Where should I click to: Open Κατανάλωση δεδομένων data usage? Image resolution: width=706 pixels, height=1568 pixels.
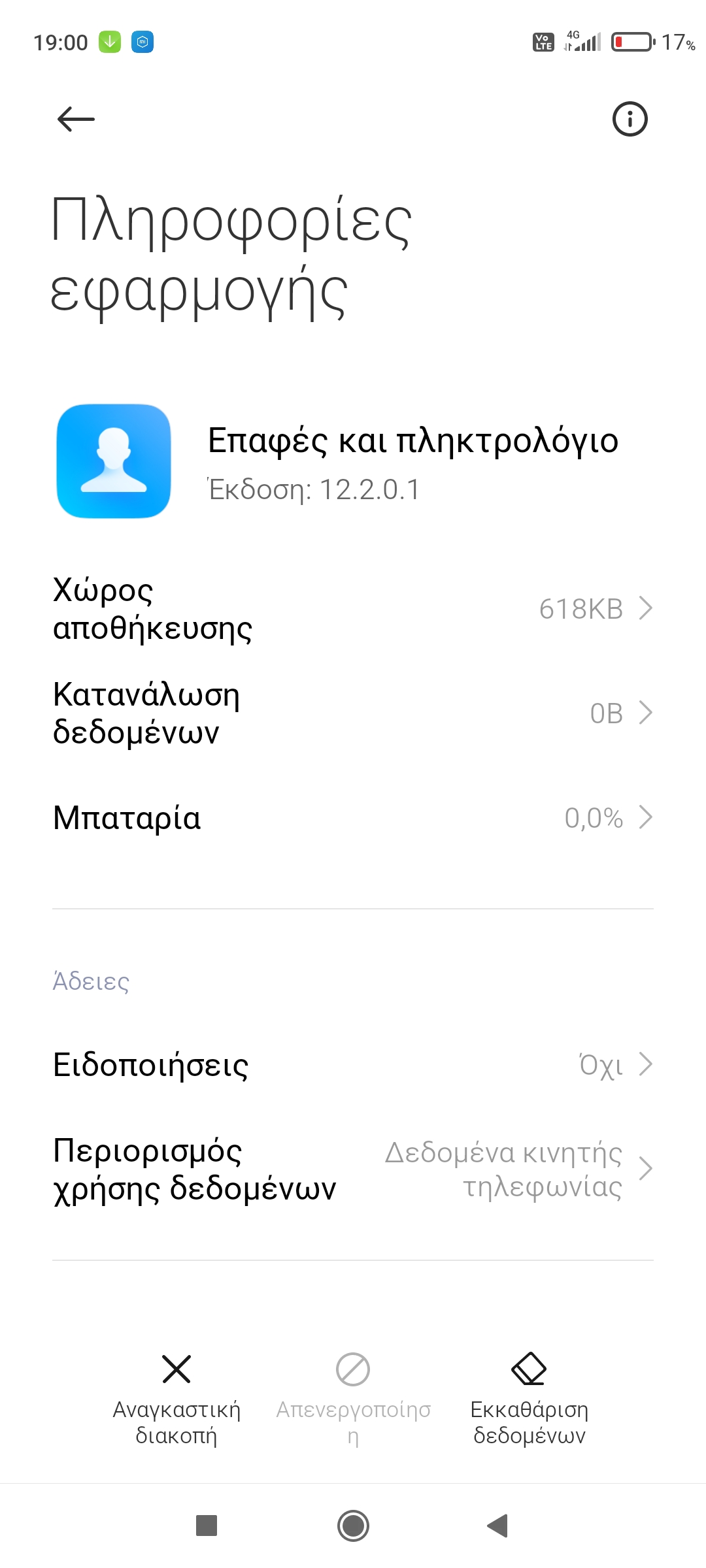(353, 713)
